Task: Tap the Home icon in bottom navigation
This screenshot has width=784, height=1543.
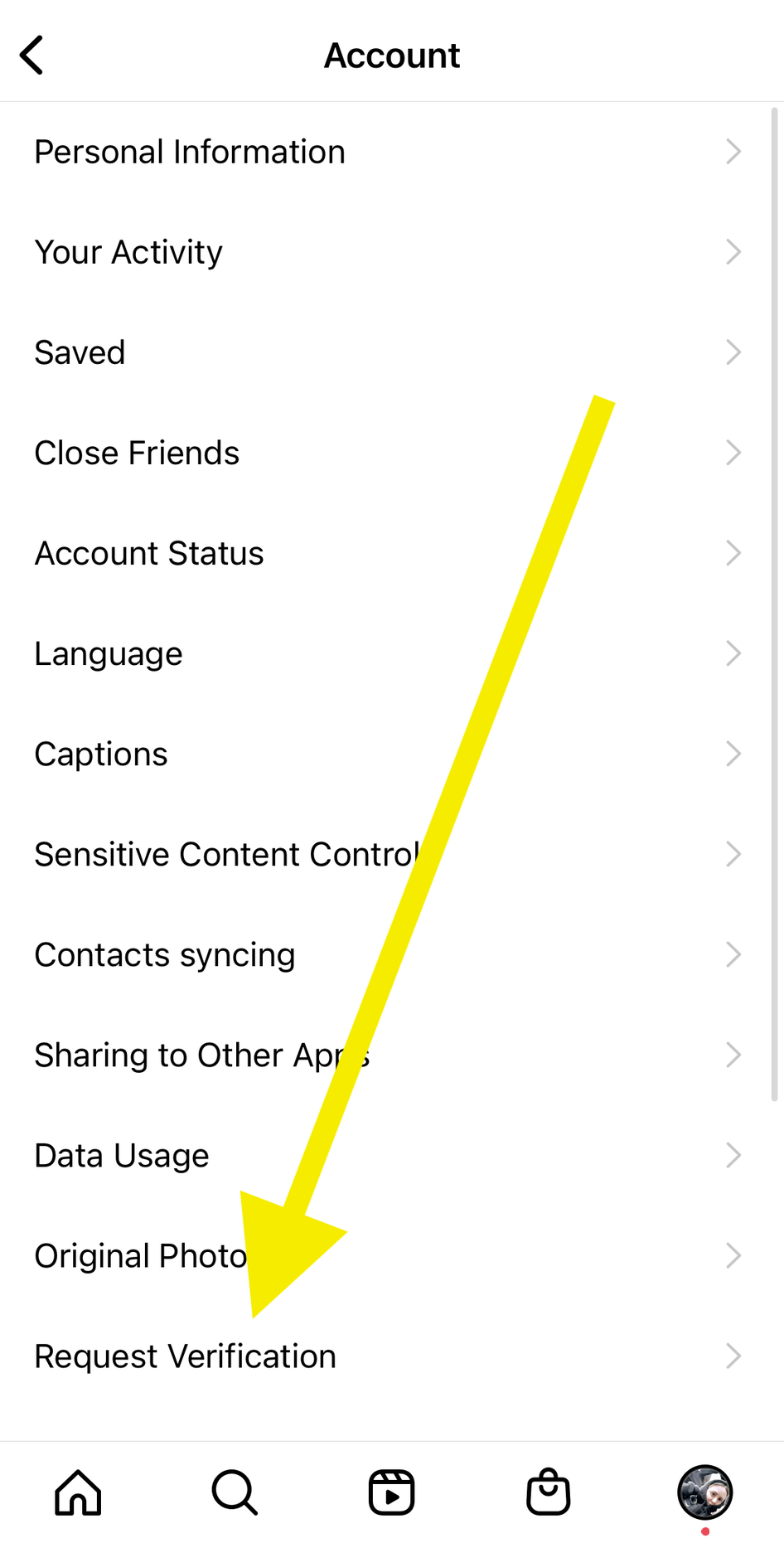Action: coord(77,1493)
